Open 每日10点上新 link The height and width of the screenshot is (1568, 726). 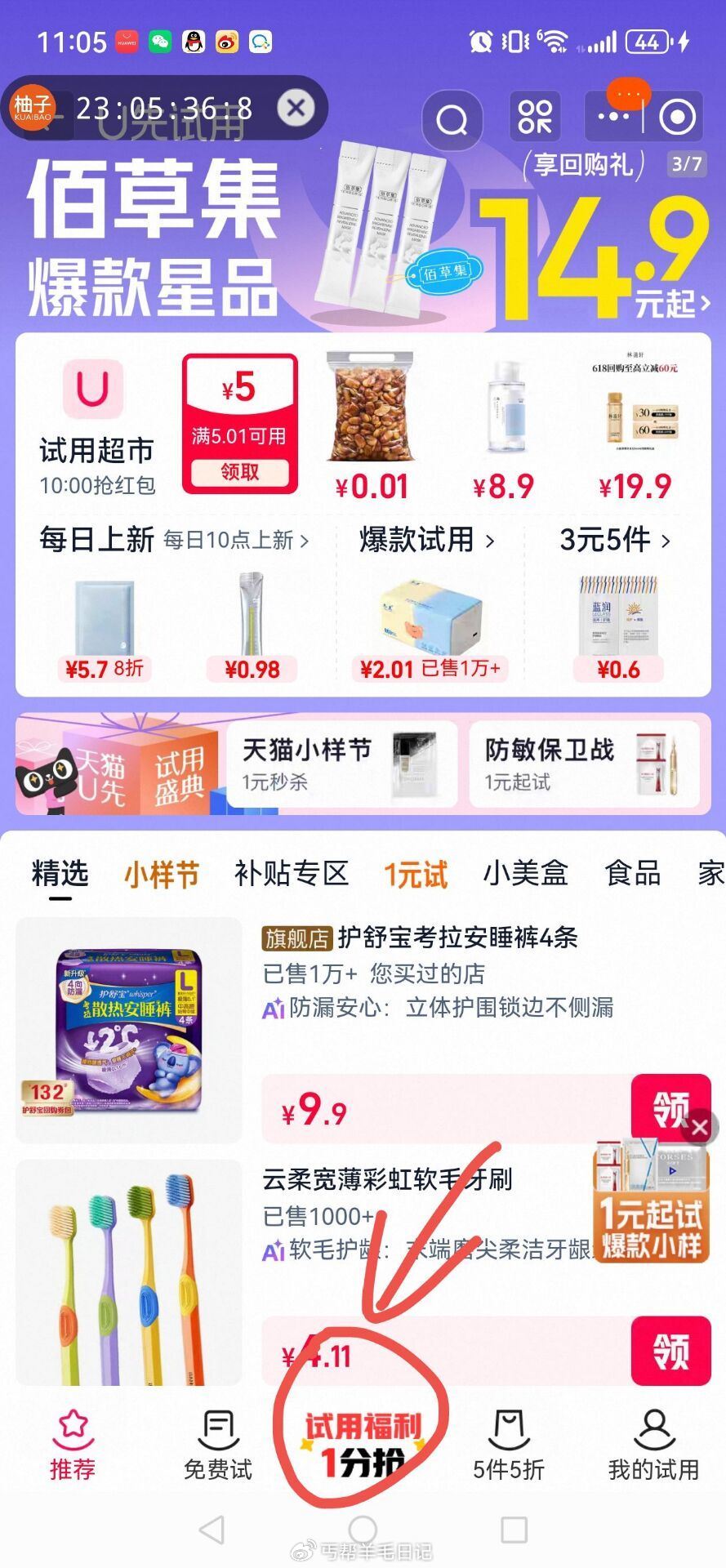[x=235, y=541]
